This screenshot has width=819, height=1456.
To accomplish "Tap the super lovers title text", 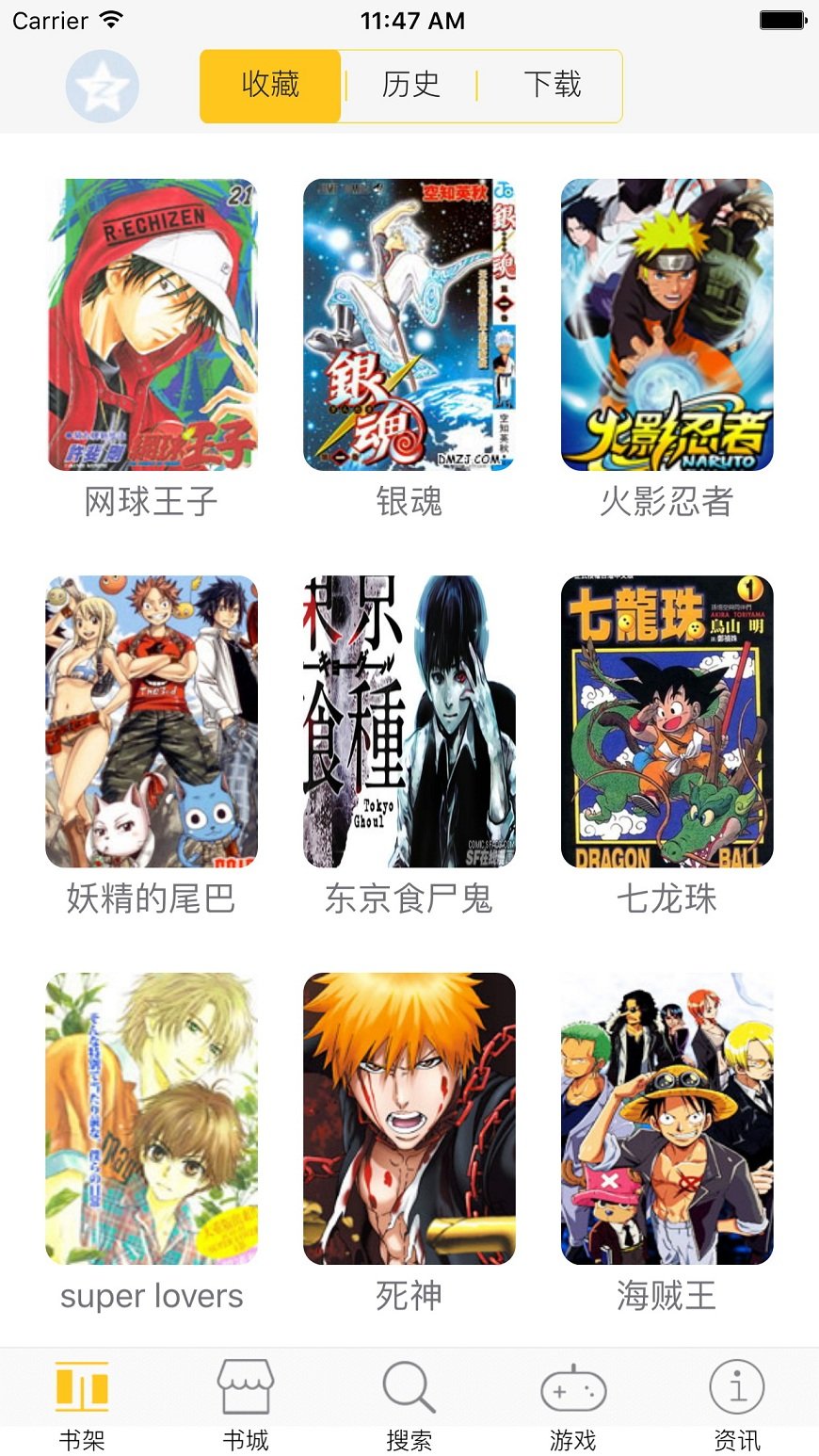I will (x=151, y=1297).
